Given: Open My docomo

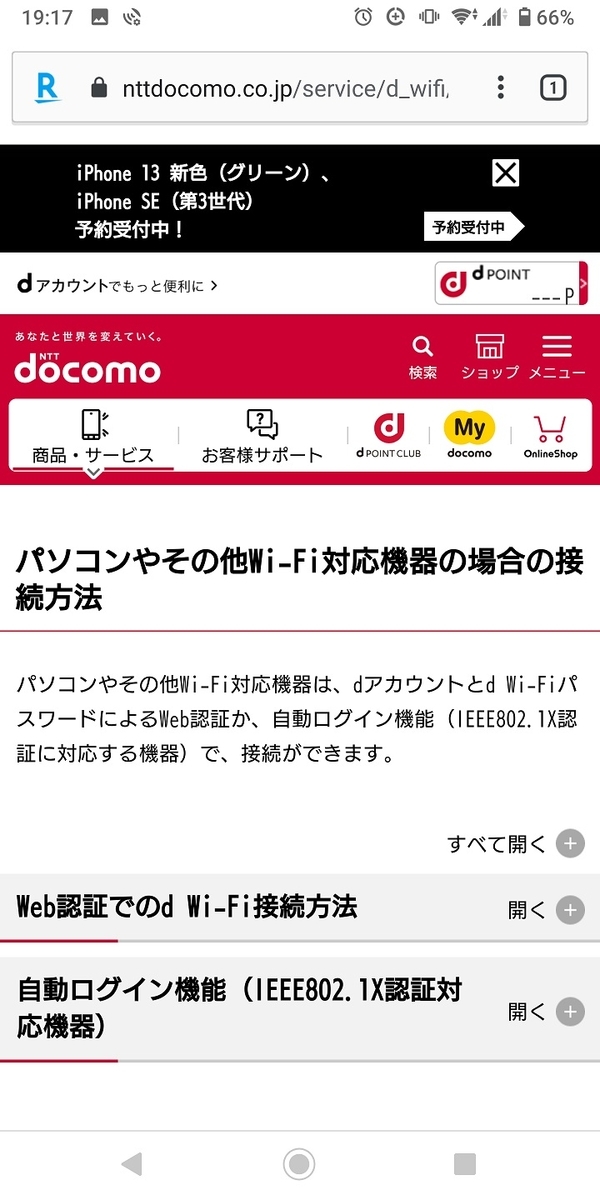Looking at the screenshot, I should (x=469, y=436).
